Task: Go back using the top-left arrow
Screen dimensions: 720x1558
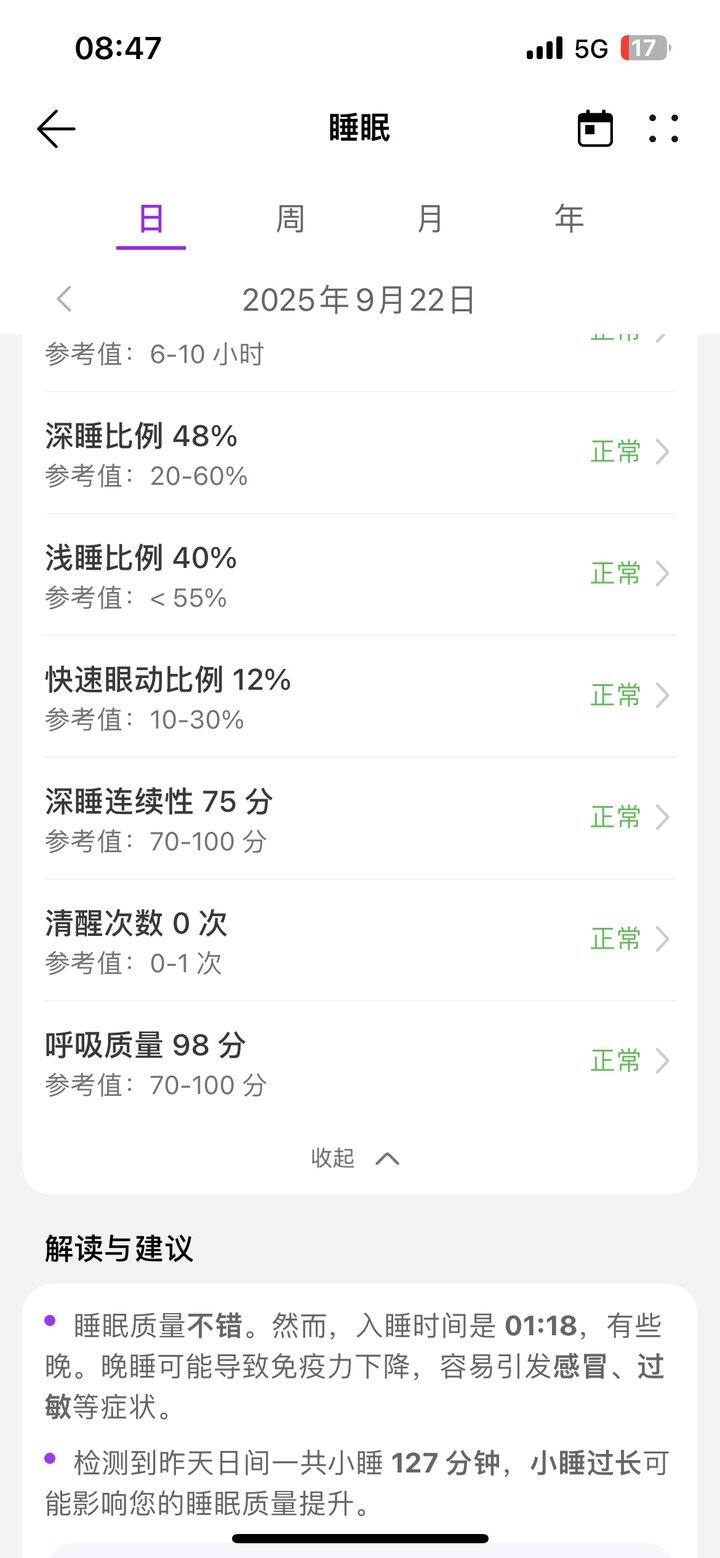Action: pyautogui.click(x=56, y=129)
